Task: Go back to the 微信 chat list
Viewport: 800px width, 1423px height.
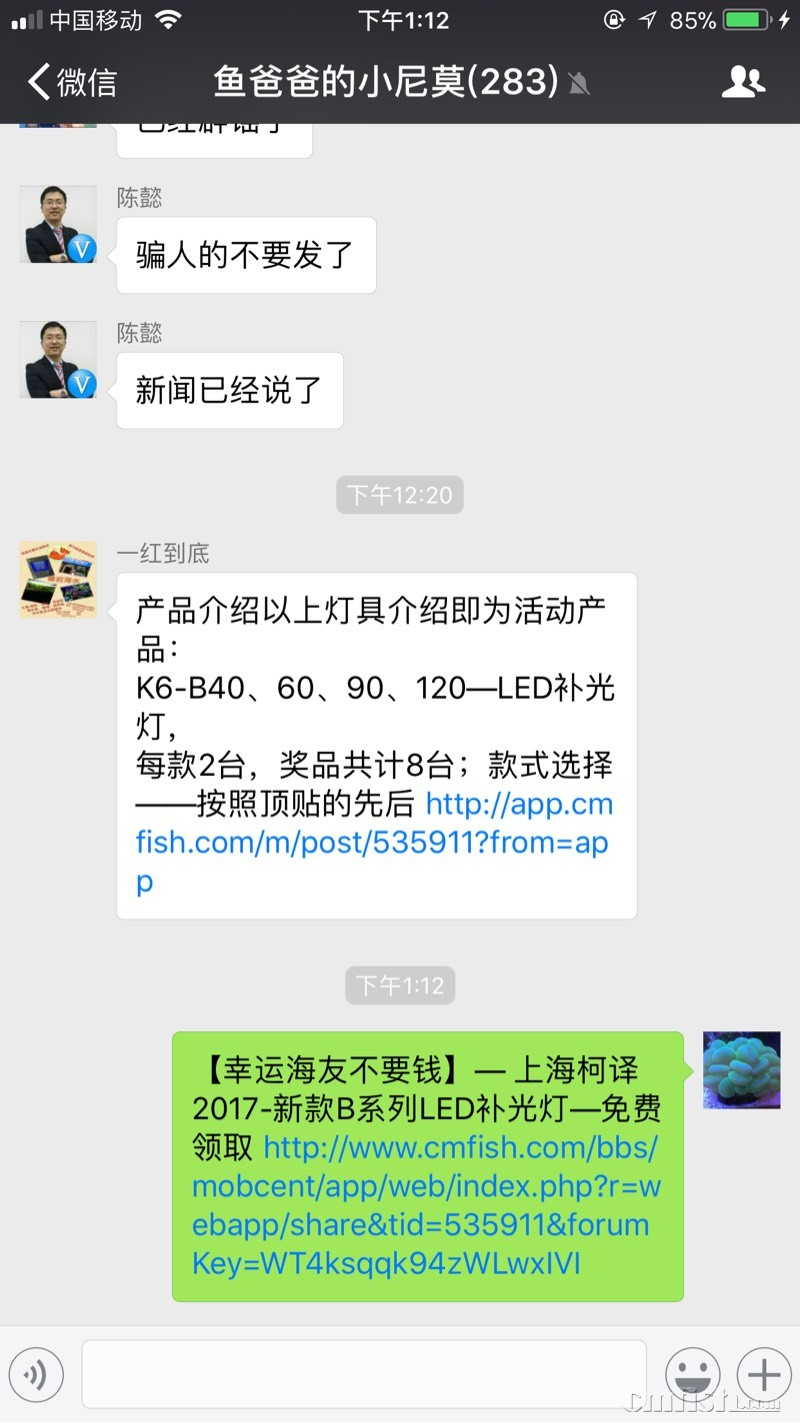Action: 70,82
